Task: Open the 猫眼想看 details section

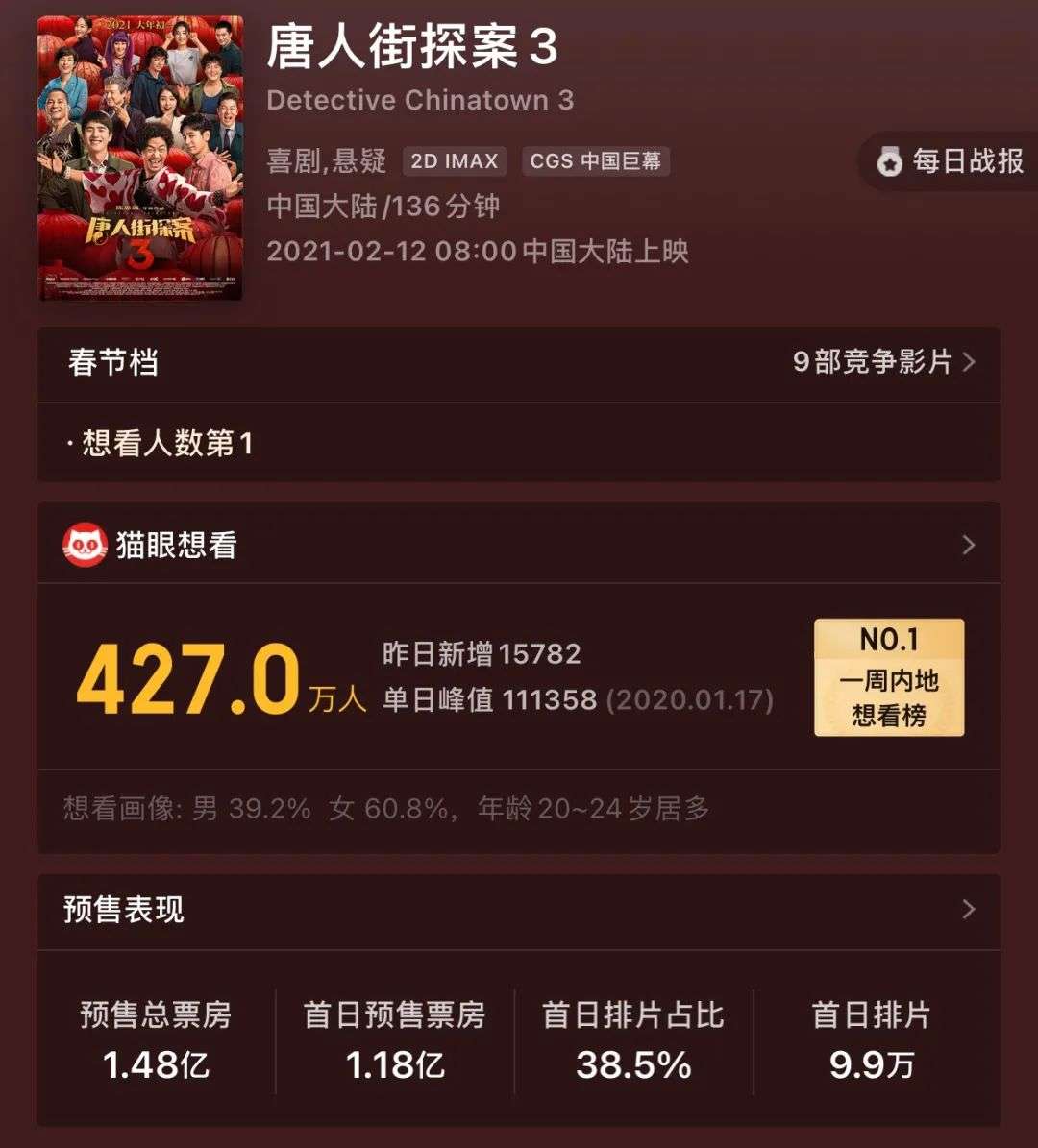Action: coord(968,545)
